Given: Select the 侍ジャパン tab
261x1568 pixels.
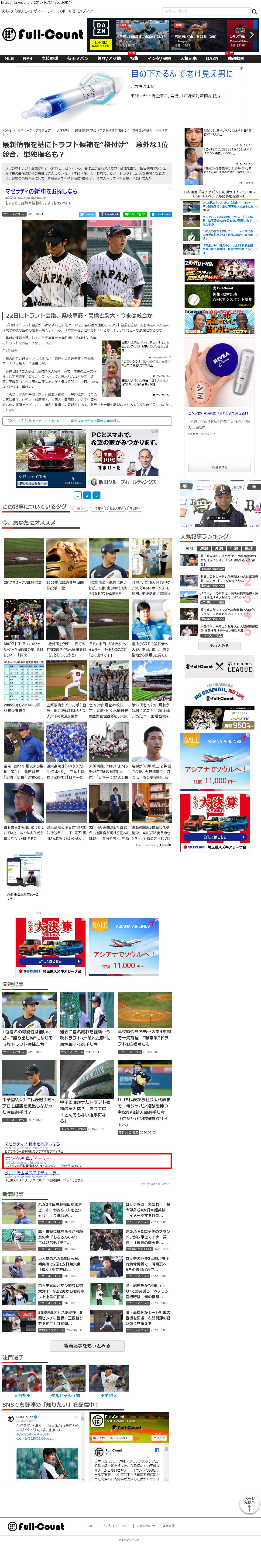Looking at the screenshot, I should pos(77,58).
